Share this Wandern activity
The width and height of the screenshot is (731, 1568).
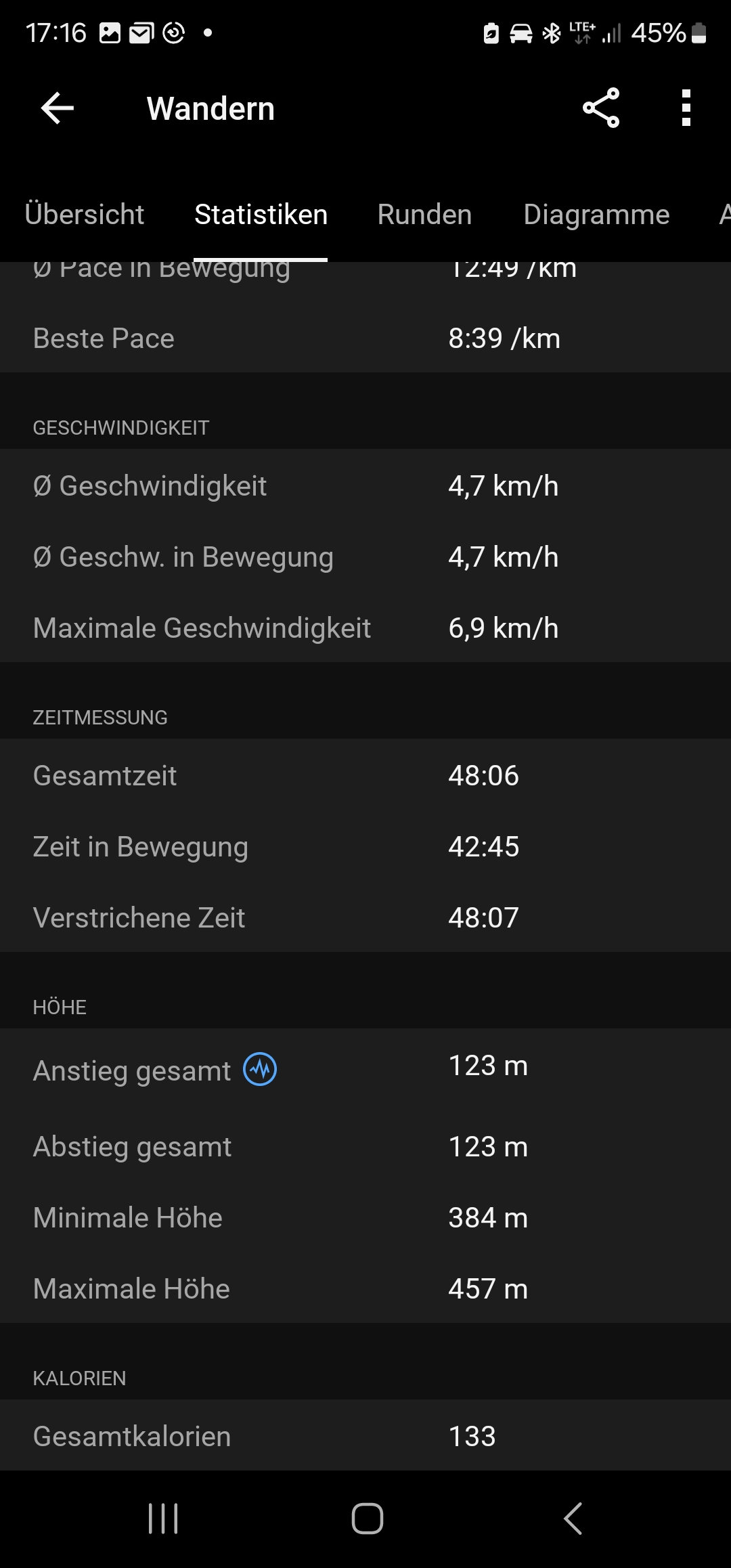pyautogui.click(x=601, y=108)
